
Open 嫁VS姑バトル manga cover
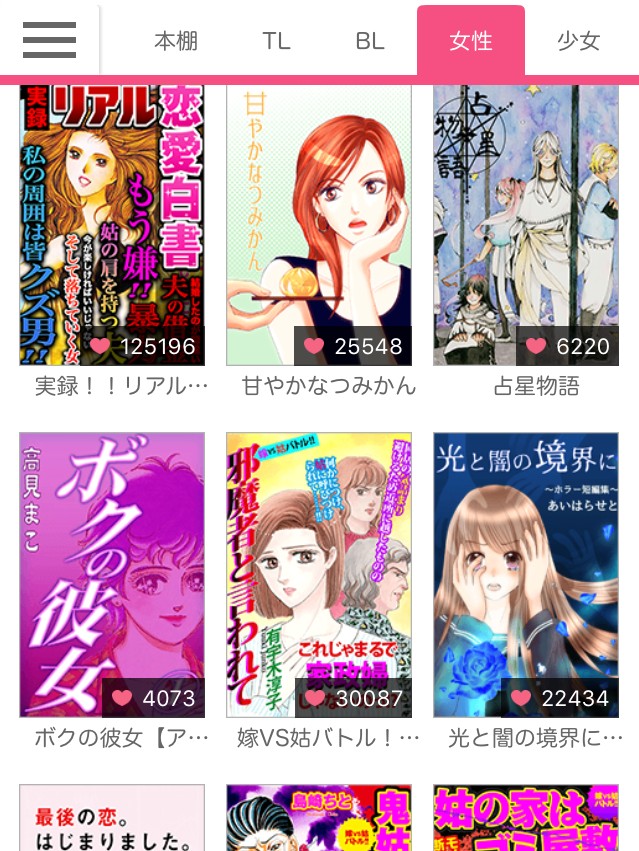coord(319,574)
